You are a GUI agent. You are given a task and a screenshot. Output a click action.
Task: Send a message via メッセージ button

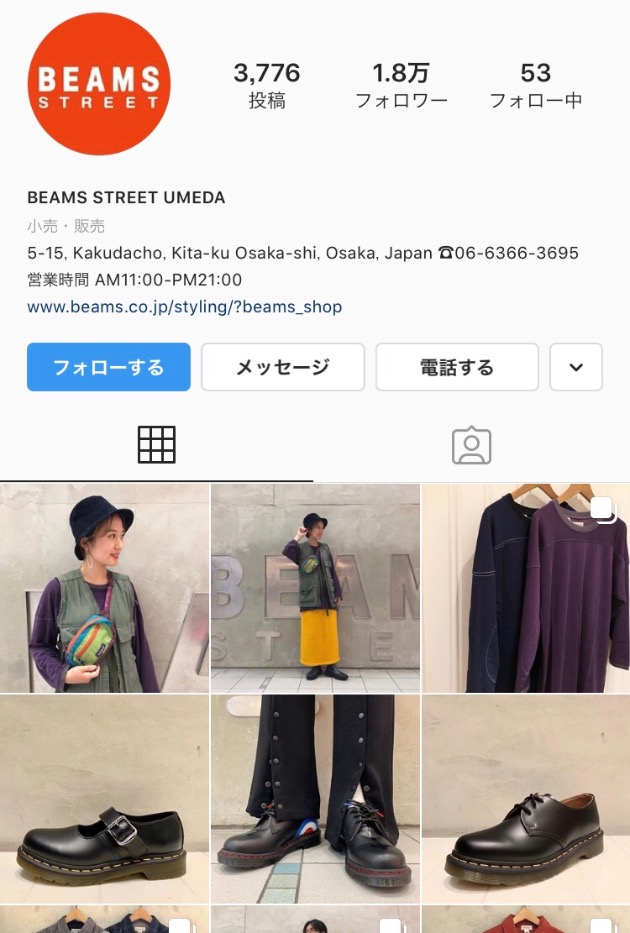282,367
